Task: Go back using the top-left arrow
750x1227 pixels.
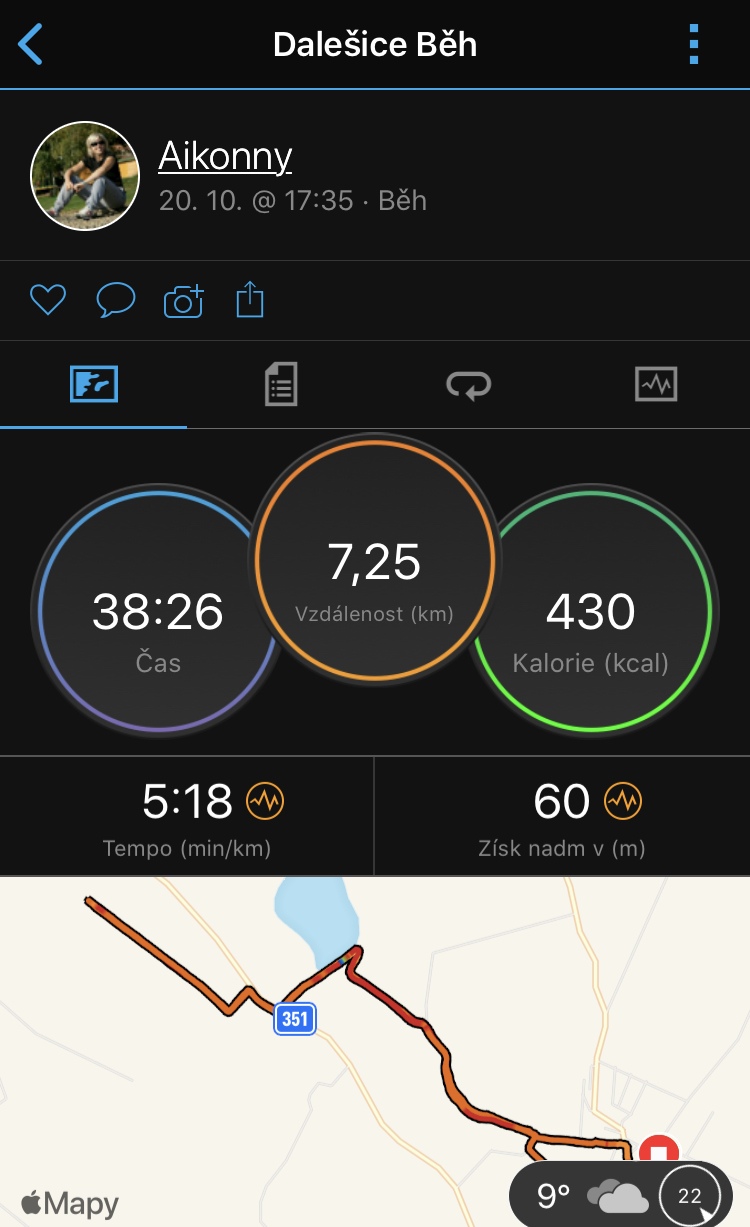Action: pyautogui.click(x=31, y=45)
